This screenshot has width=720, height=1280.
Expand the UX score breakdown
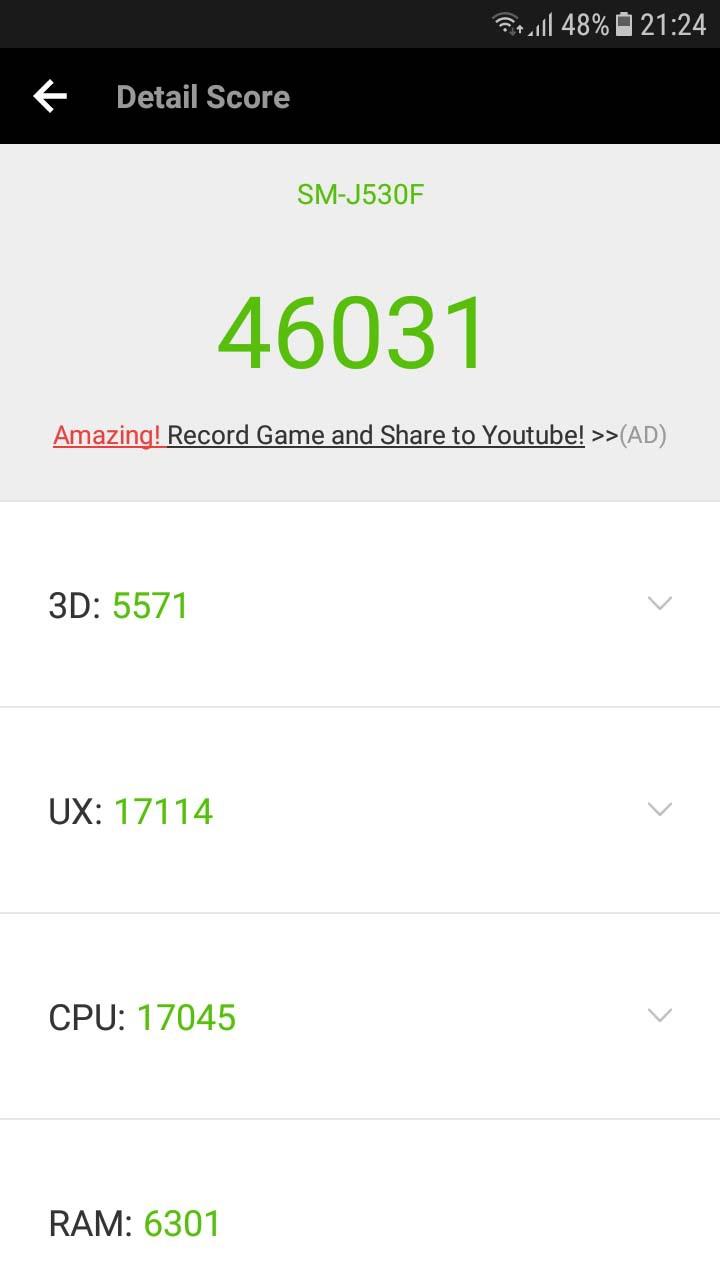coord(659,809)
